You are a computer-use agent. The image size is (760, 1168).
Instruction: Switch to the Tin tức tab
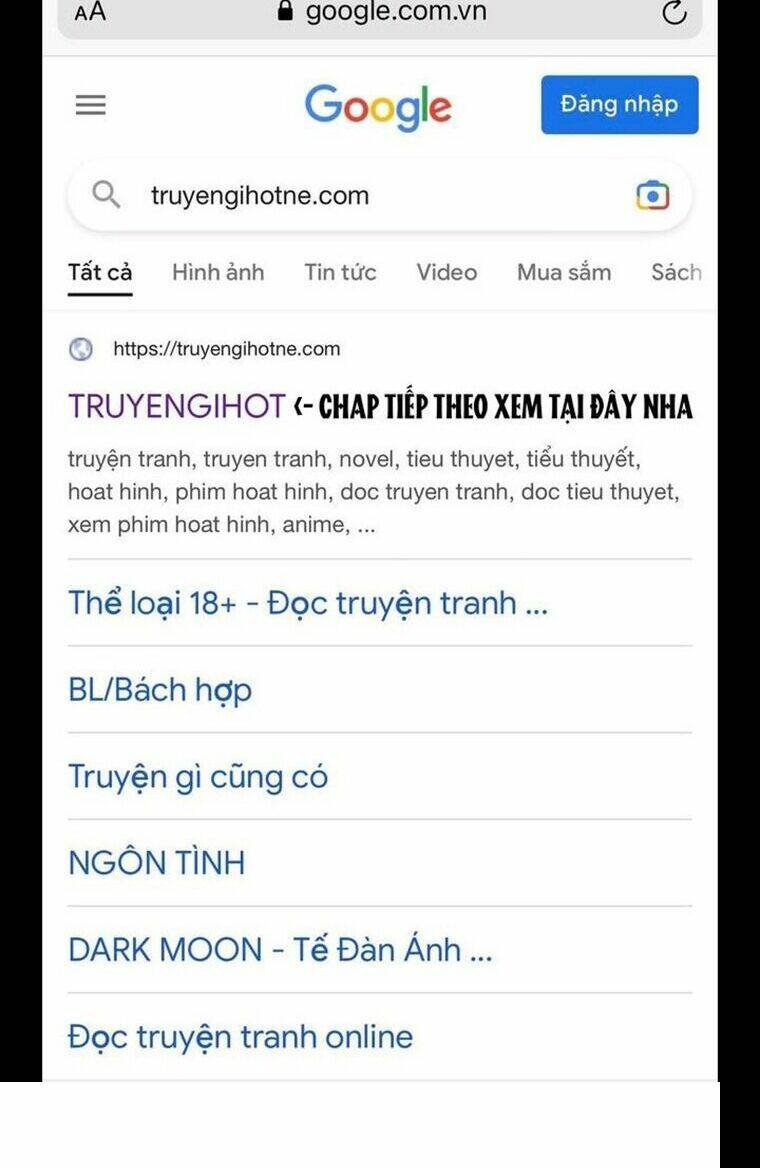340,272
